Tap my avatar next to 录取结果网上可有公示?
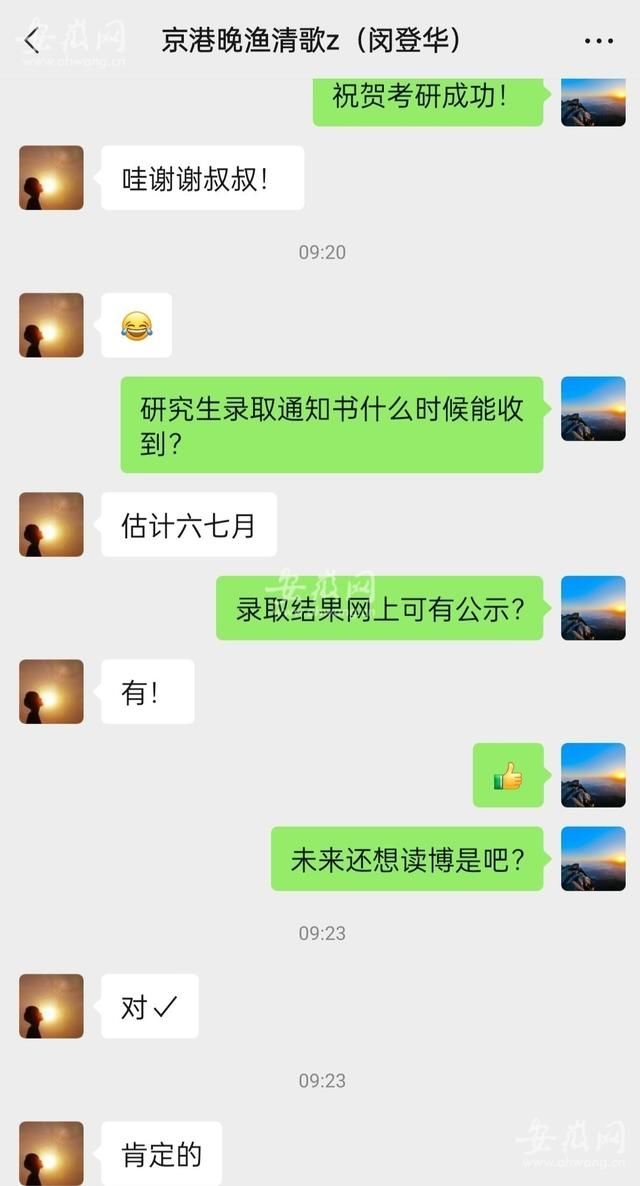640x1186 pixels. 593,608
